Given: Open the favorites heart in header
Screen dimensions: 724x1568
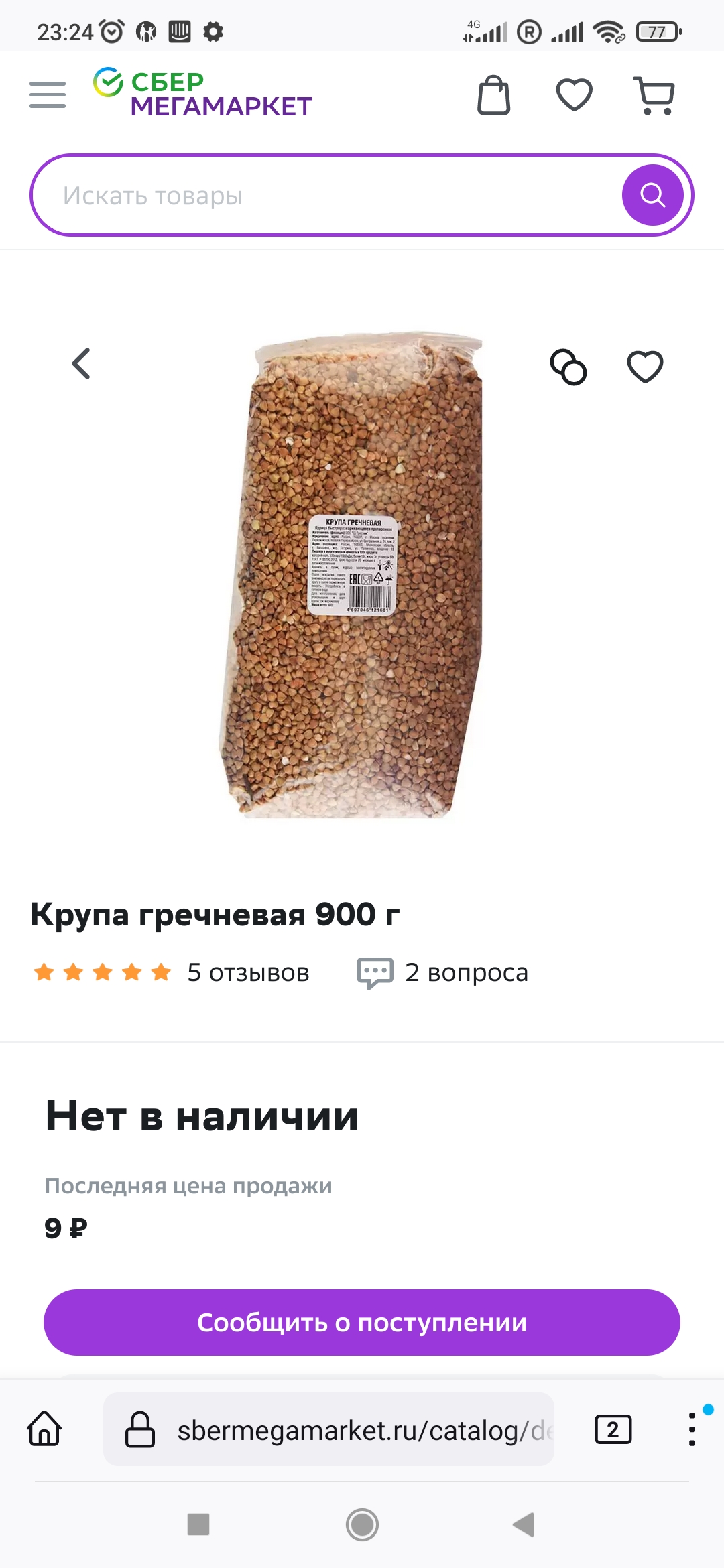Looking at the screenshot, I should [x=574, y=94].
